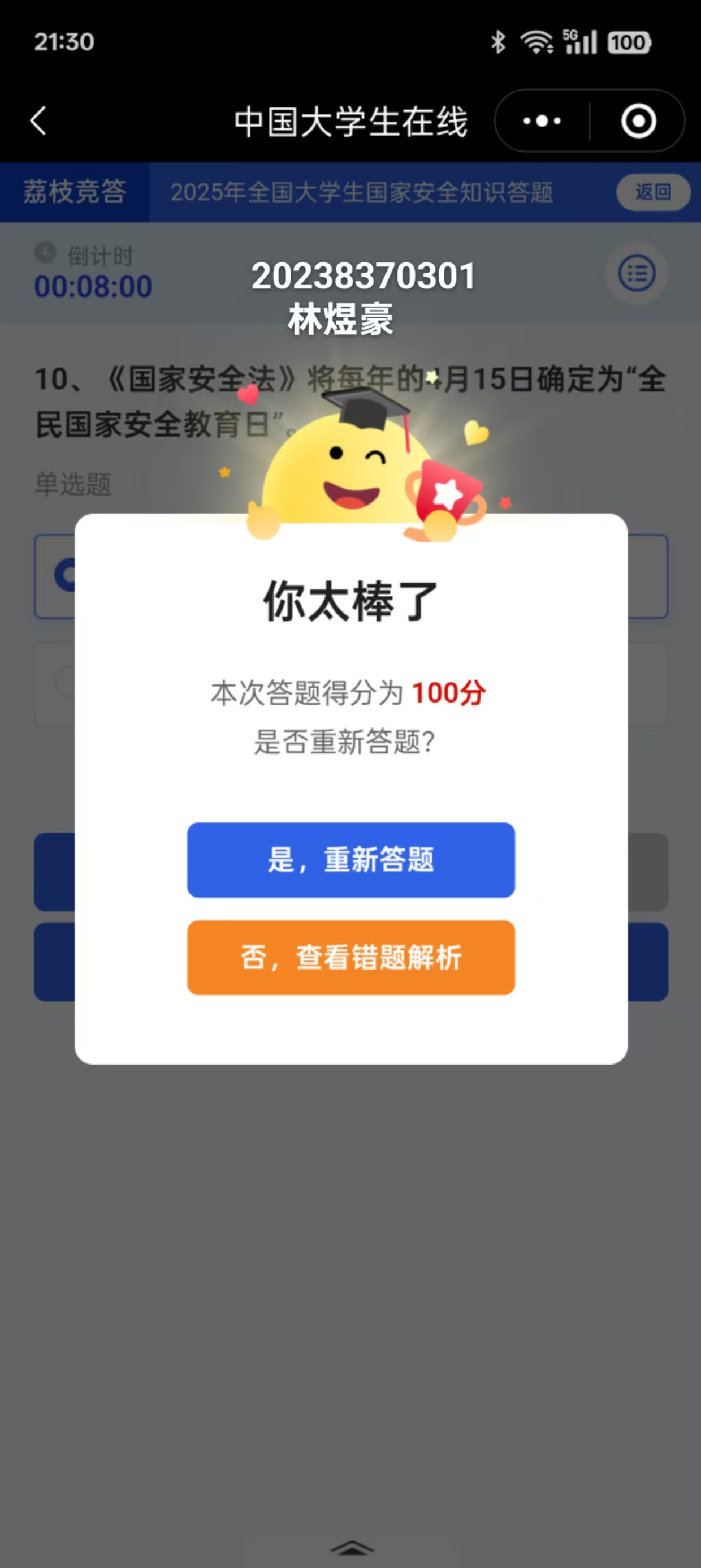The height and width of the screenshot is (1568, 701).
Task: Tap the 返回 button in the banner
Action: click(x=652, y=192)
